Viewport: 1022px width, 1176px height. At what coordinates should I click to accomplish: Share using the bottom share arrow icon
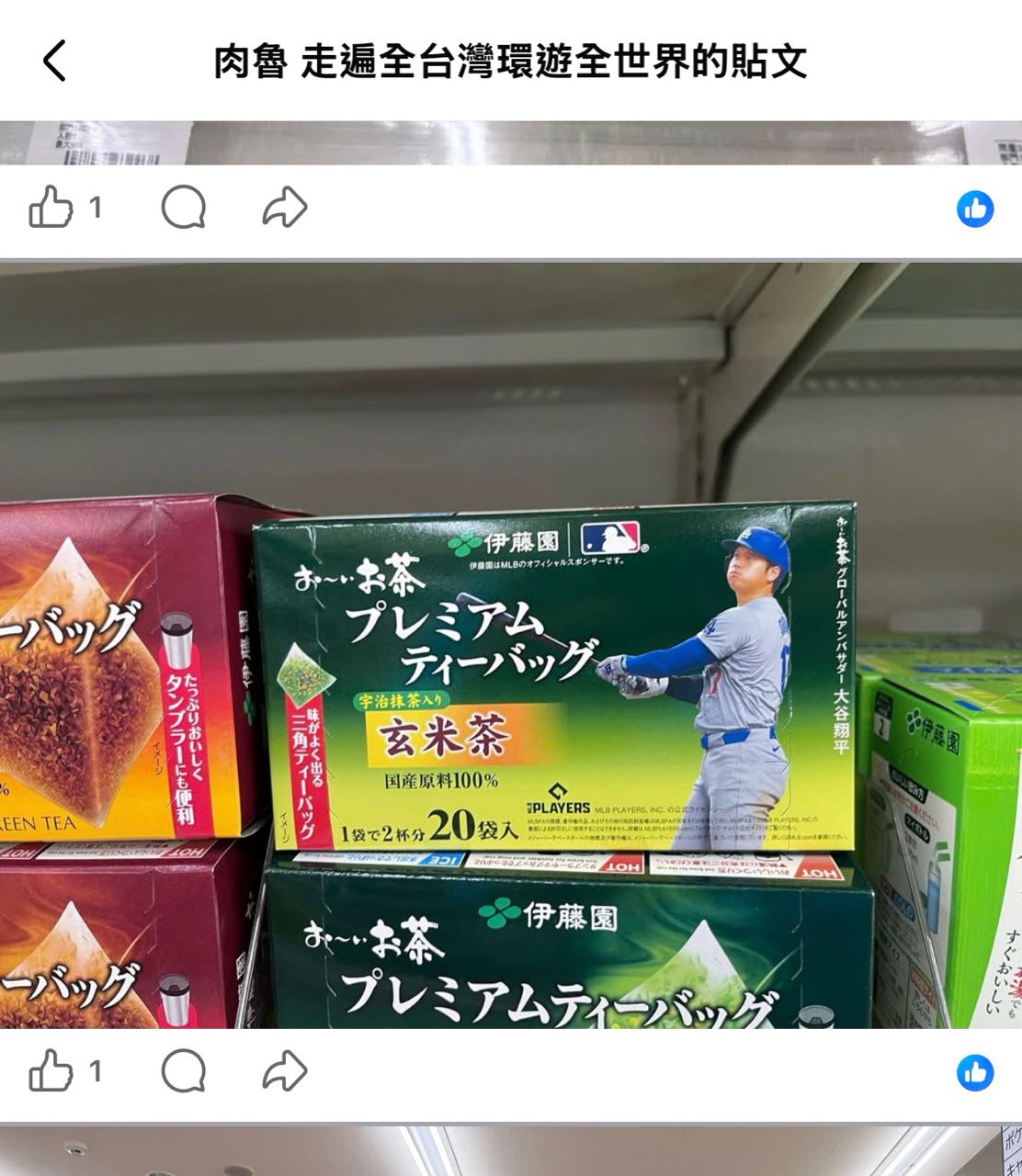point(285,1073)
